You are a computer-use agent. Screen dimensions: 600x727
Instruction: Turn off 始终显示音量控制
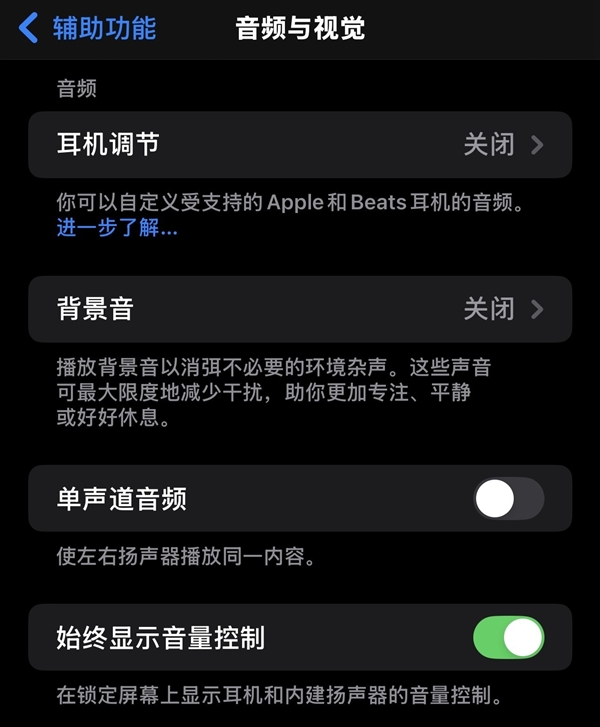point(508,637)
